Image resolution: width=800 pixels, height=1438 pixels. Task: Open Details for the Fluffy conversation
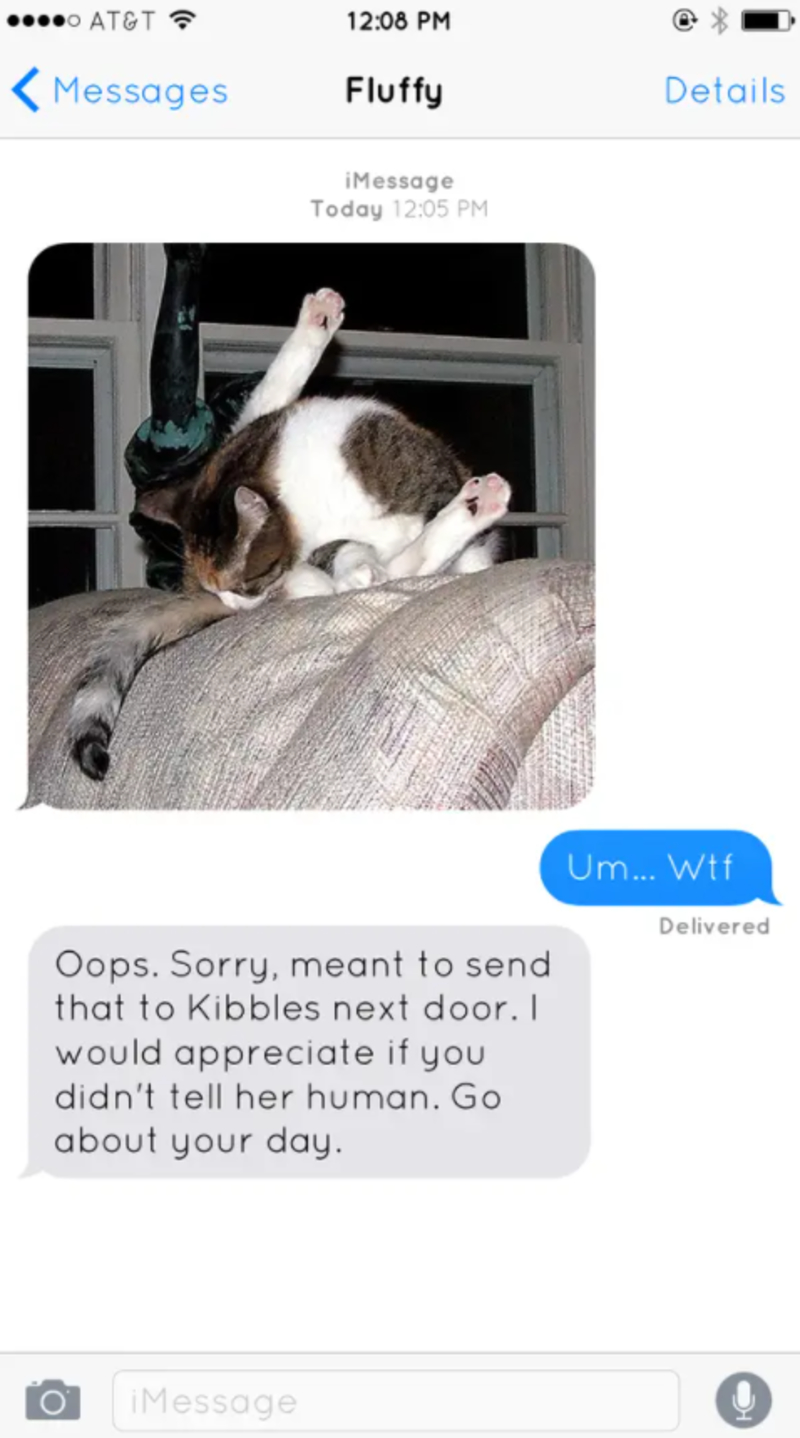[724, 91]
